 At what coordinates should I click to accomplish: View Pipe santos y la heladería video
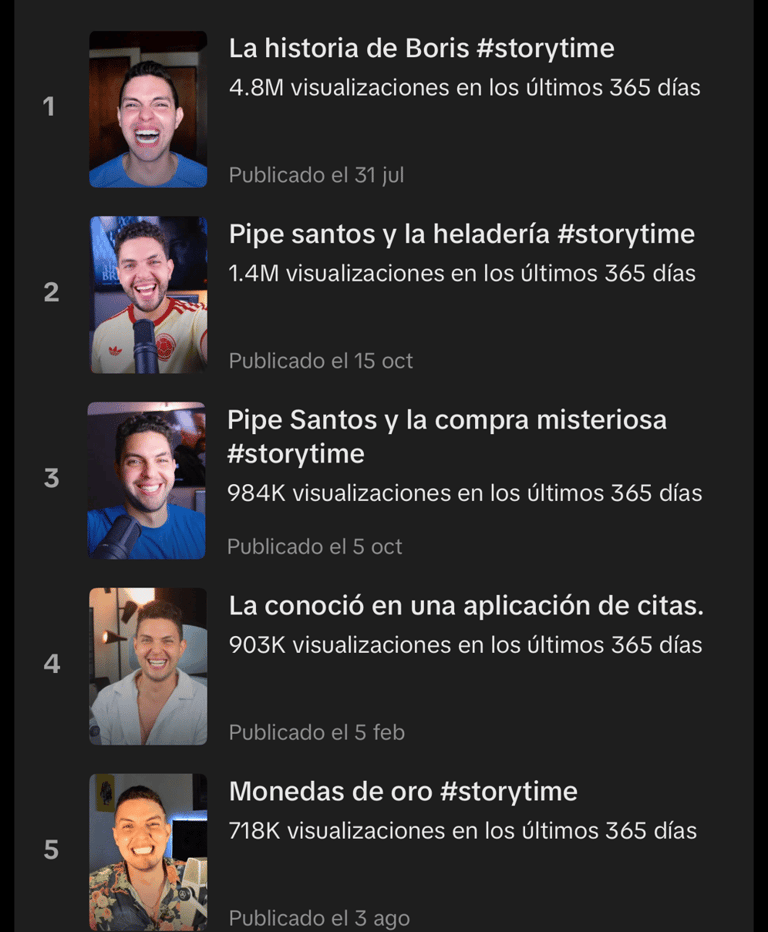coord(461,235)
